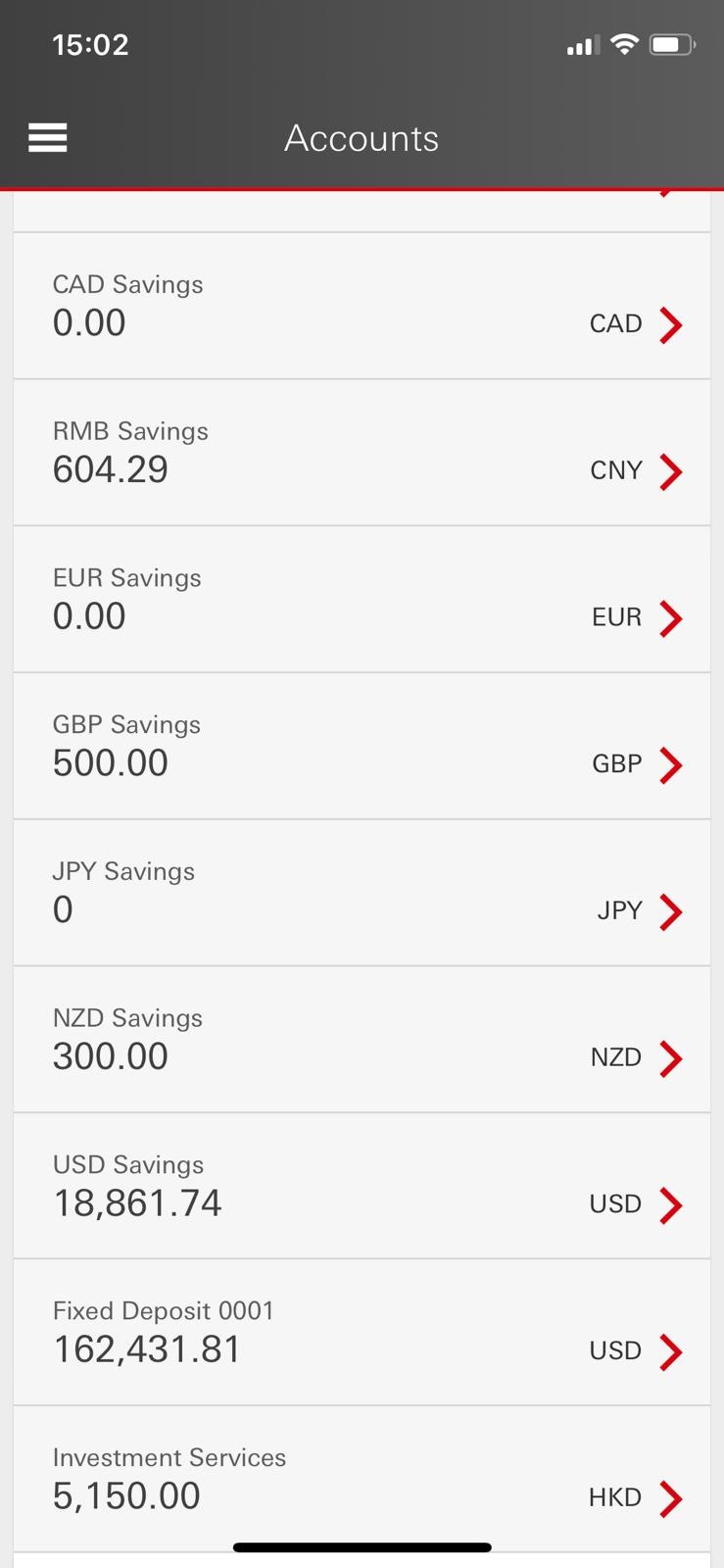Image resolution: width=724 pixels, height=1568 pixels.
Task: Select the EUR Savings account
Action: (x=362, y=600)
